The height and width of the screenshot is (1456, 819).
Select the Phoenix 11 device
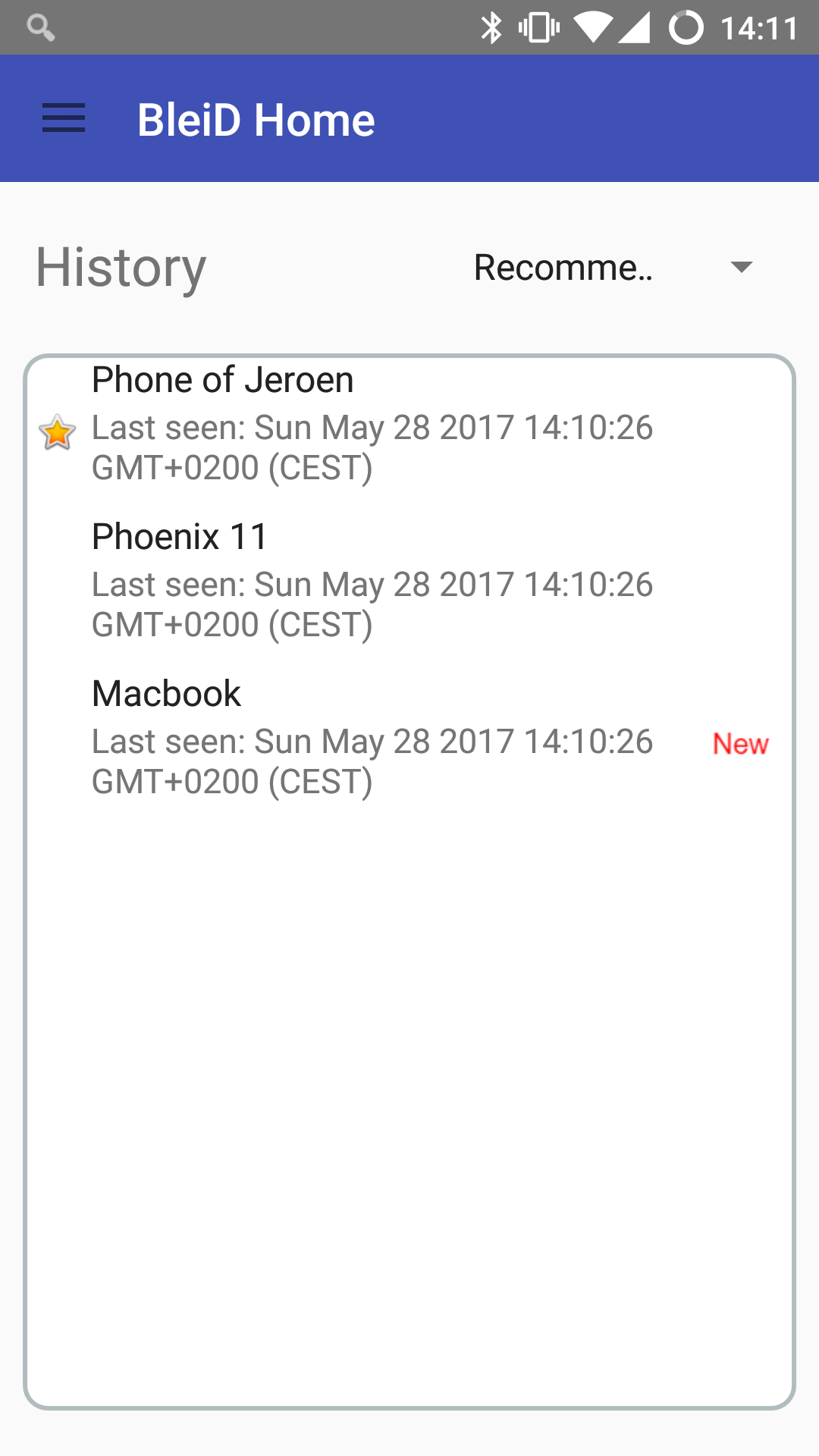pyautogui.click(x=372, y=580)
